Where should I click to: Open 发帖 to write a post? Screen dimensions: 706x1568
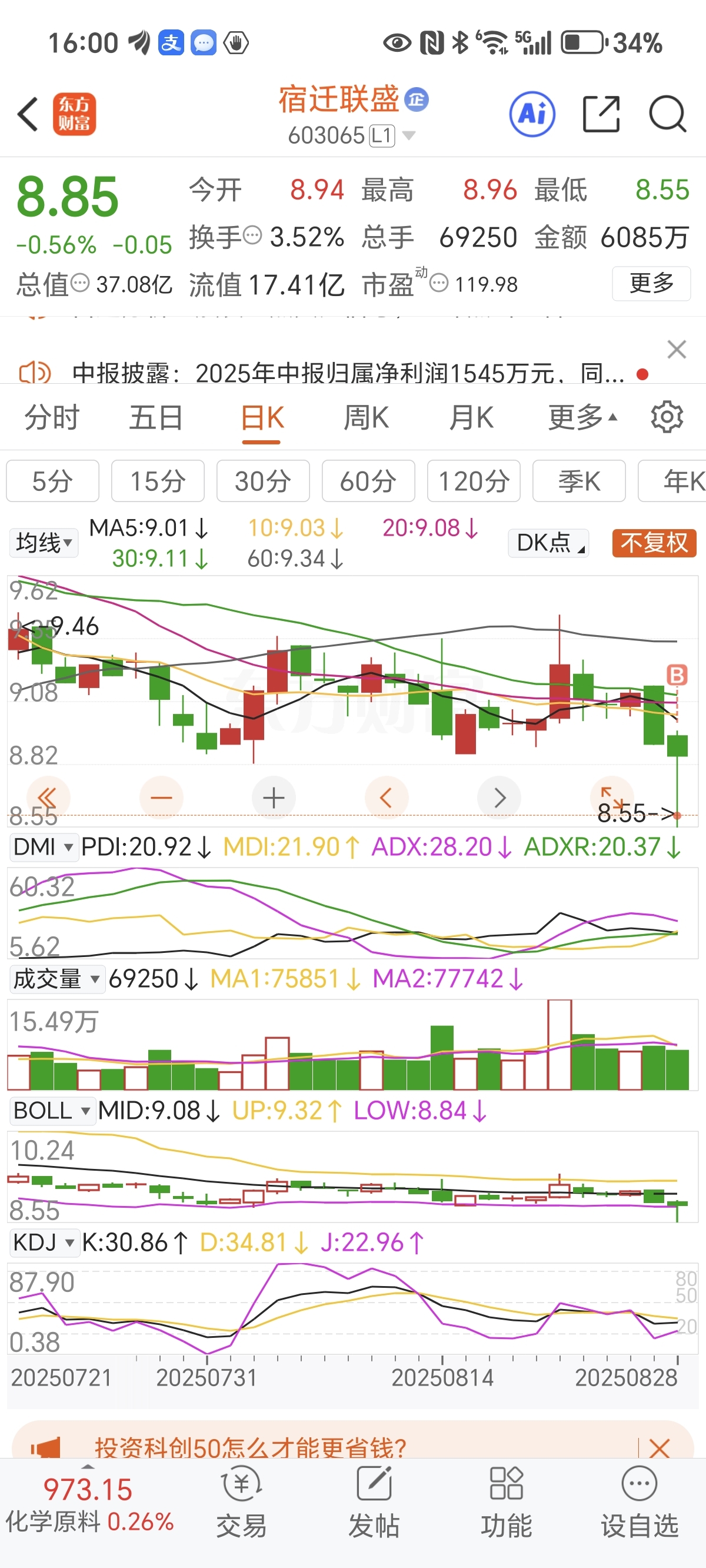[374, 1501]
